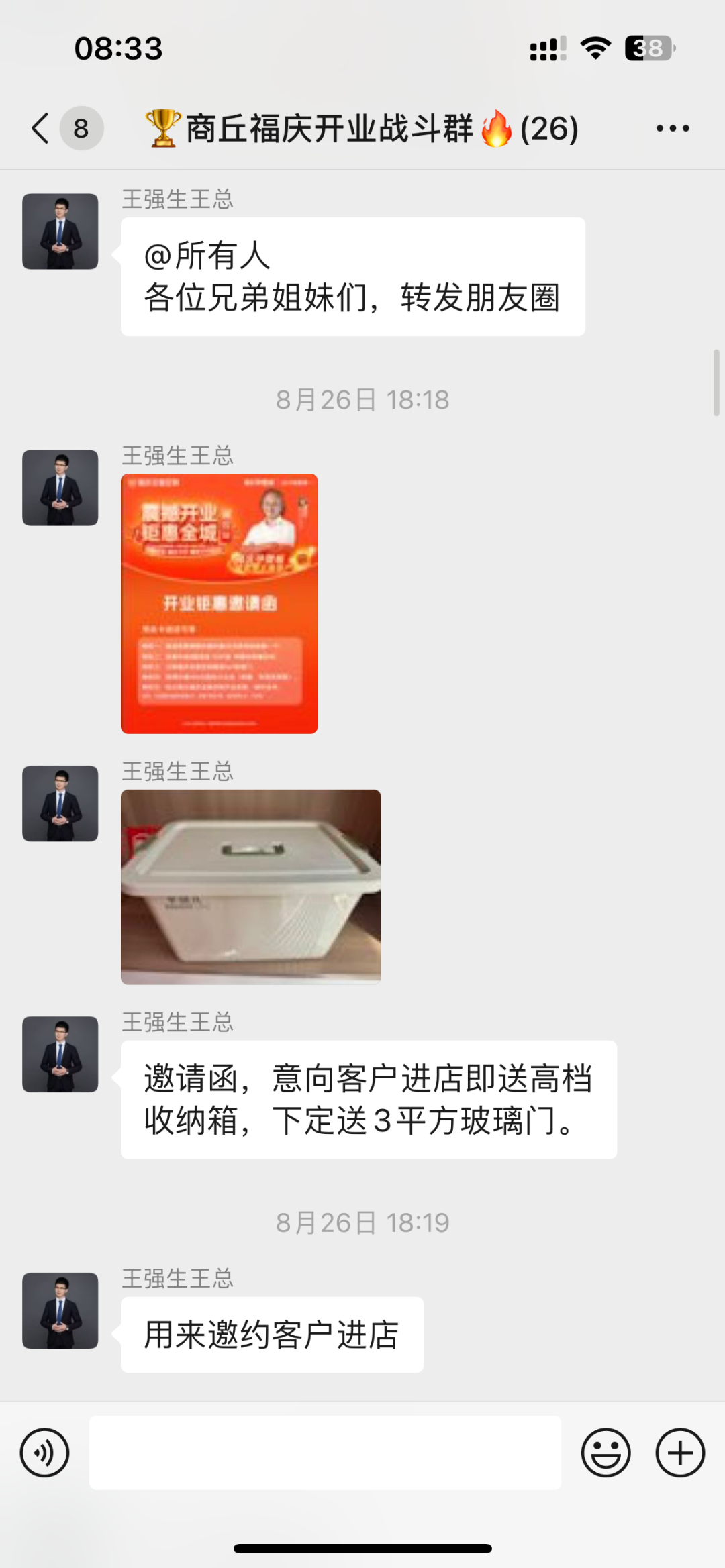Switch to voice message input

tap(44, 1453)
